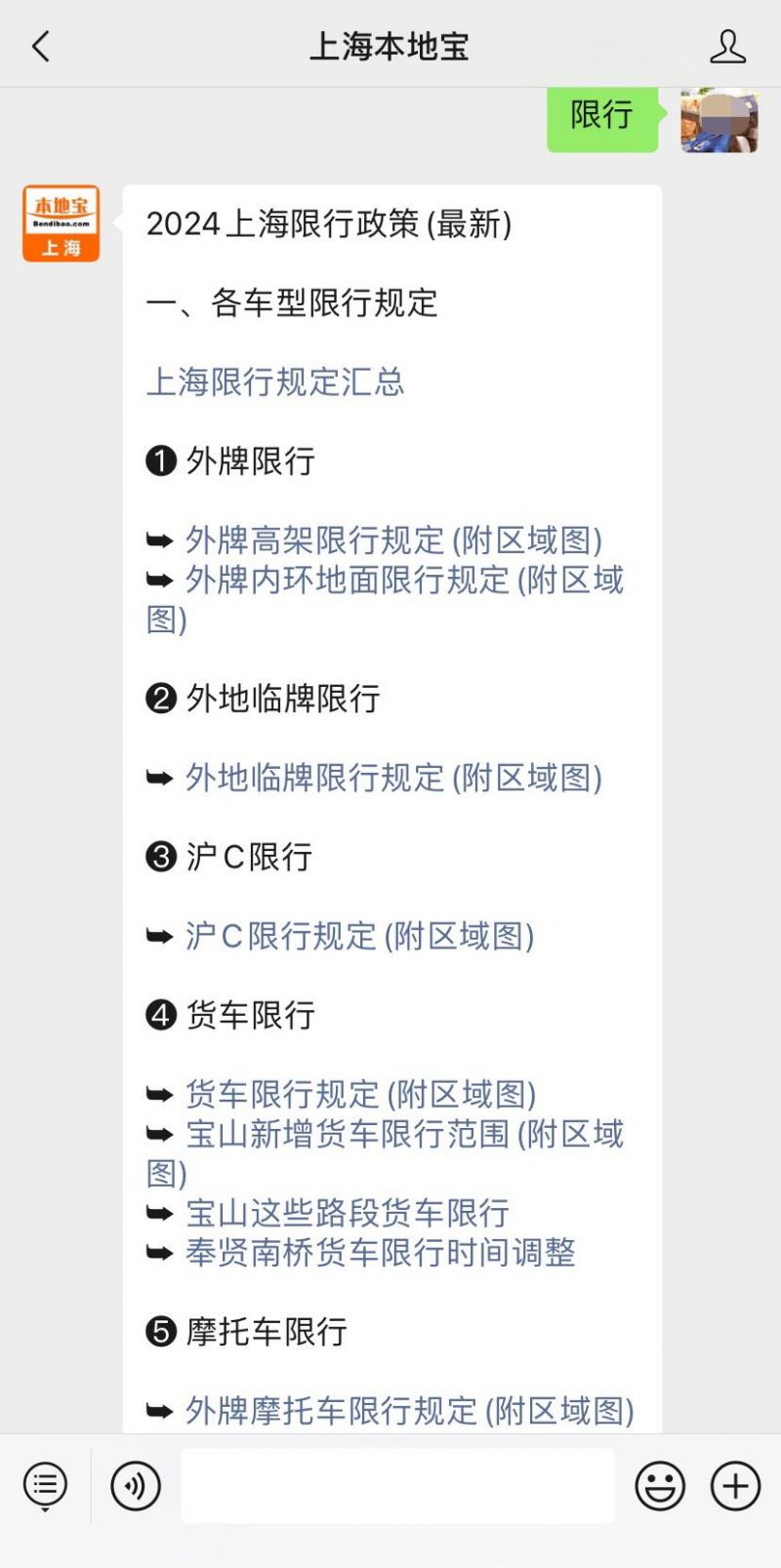781x1568 pixels.
Task: Switch to voice input
Action: (x=136, y=1486)
